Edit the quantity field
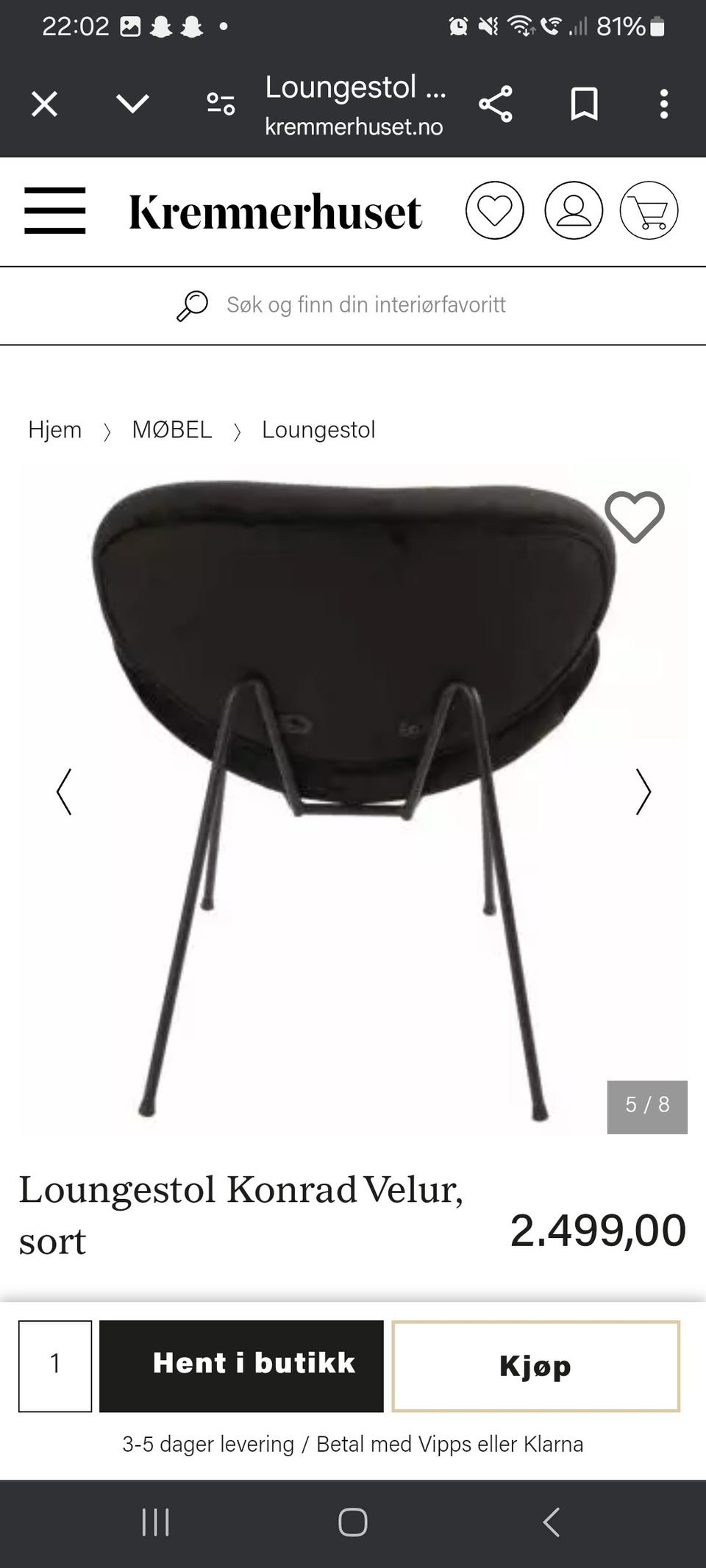706x1568 pixels. coord(55,1366)
